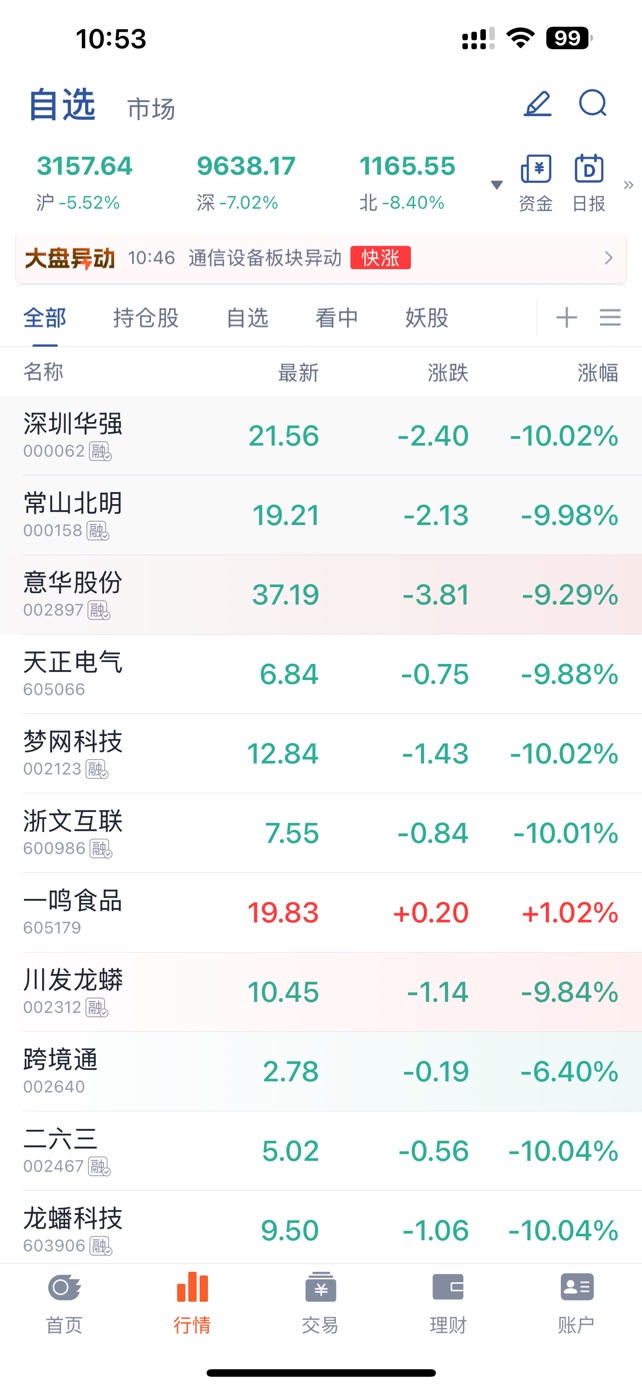Open the list menu icon
Screen dimensions: 642x1389
(610, 318)
